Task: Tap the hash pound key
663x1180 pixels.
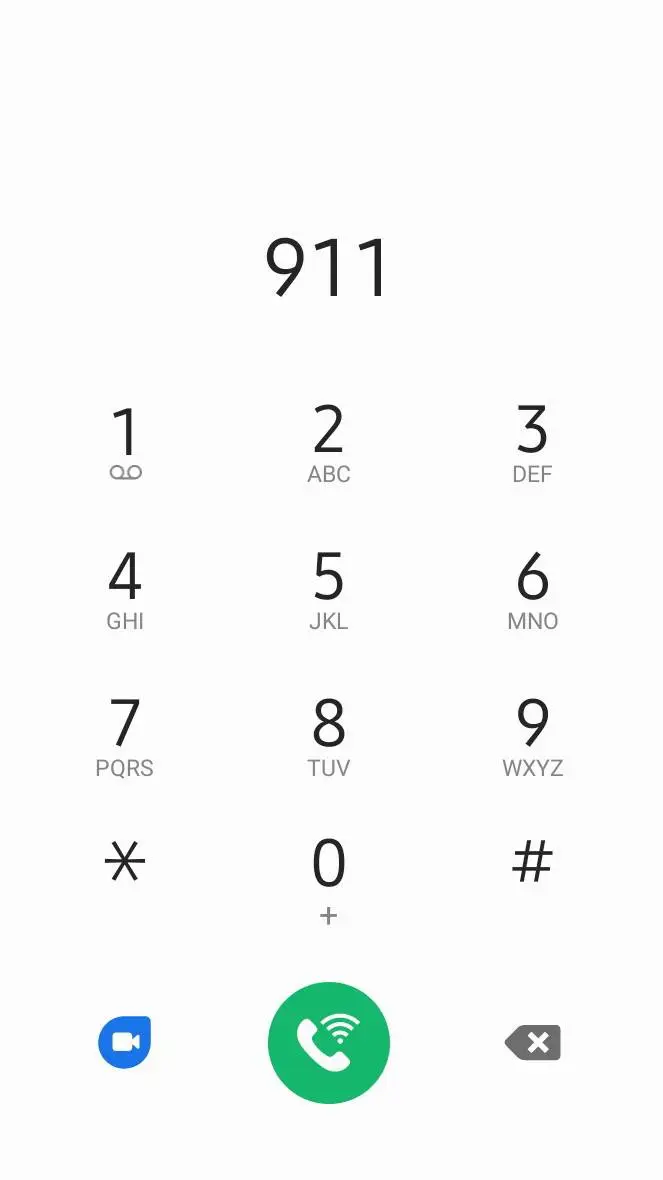Action: [x=532, y=862]
